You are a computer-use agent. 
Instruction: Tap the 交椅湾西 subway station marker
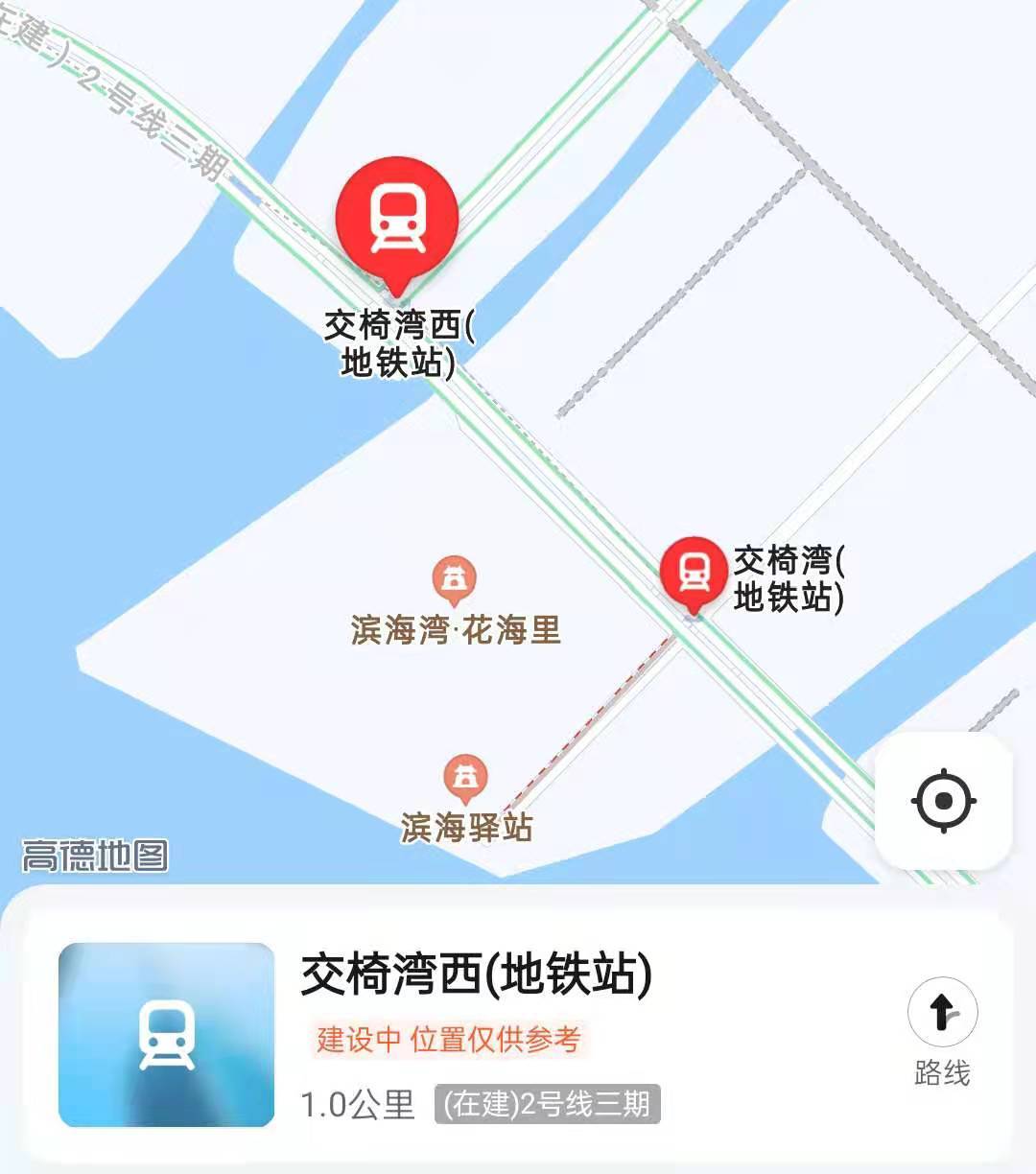tap(396, 221)
